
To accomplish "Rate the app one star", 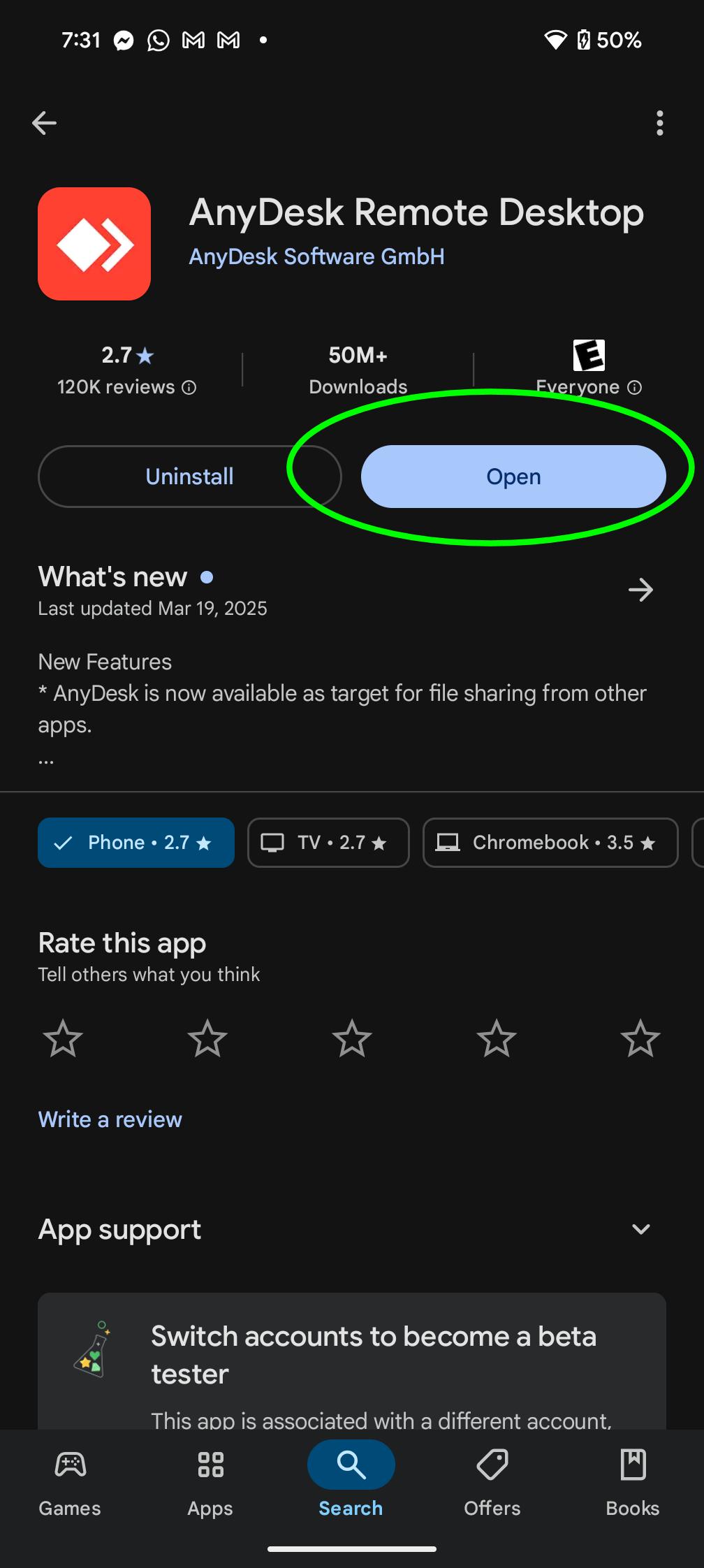I will point(63,1038).
